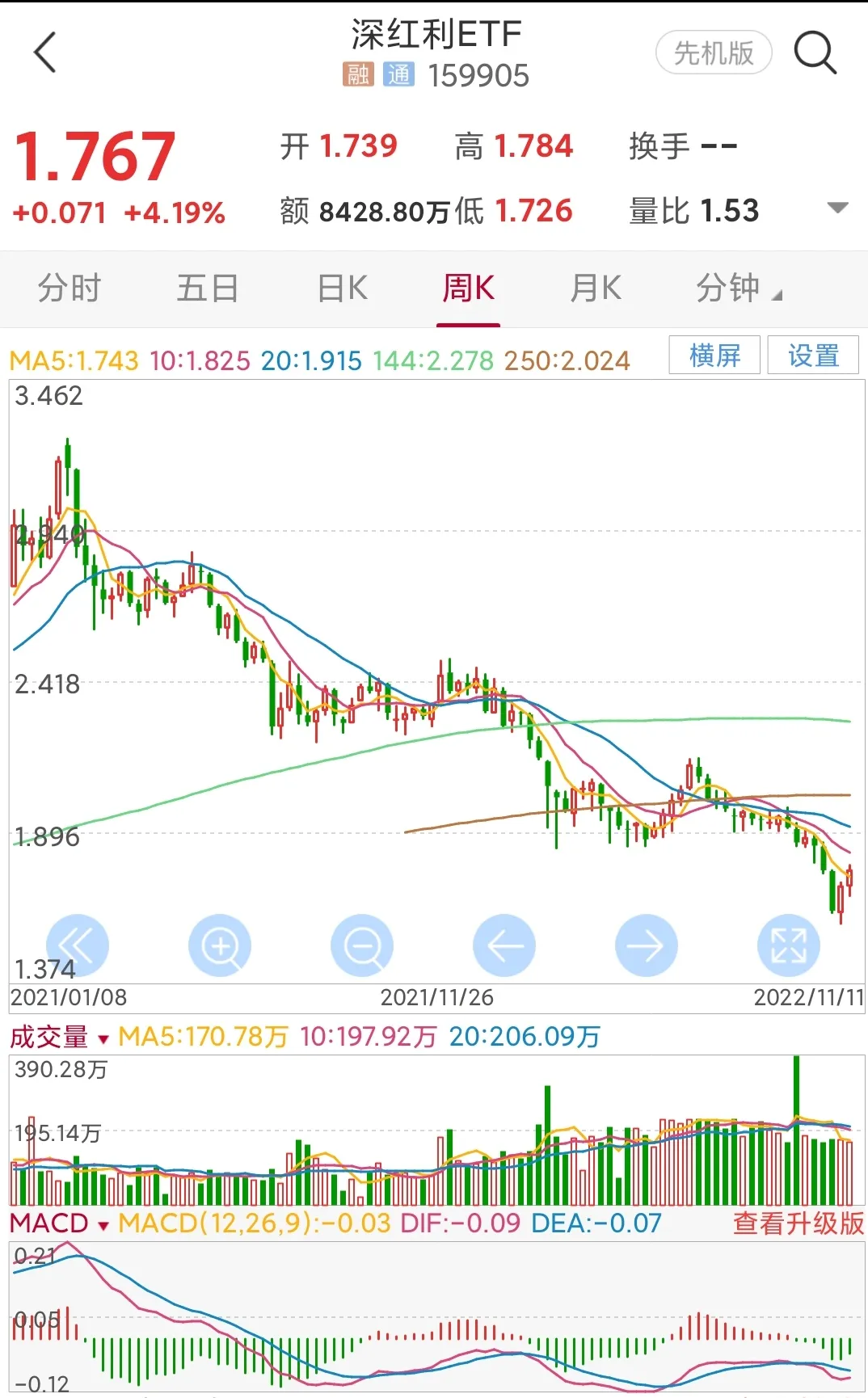Viewport: 868px width, 1398px height.
Task: Tap 查看升级版 link
Action: [x=798, y=1223]
